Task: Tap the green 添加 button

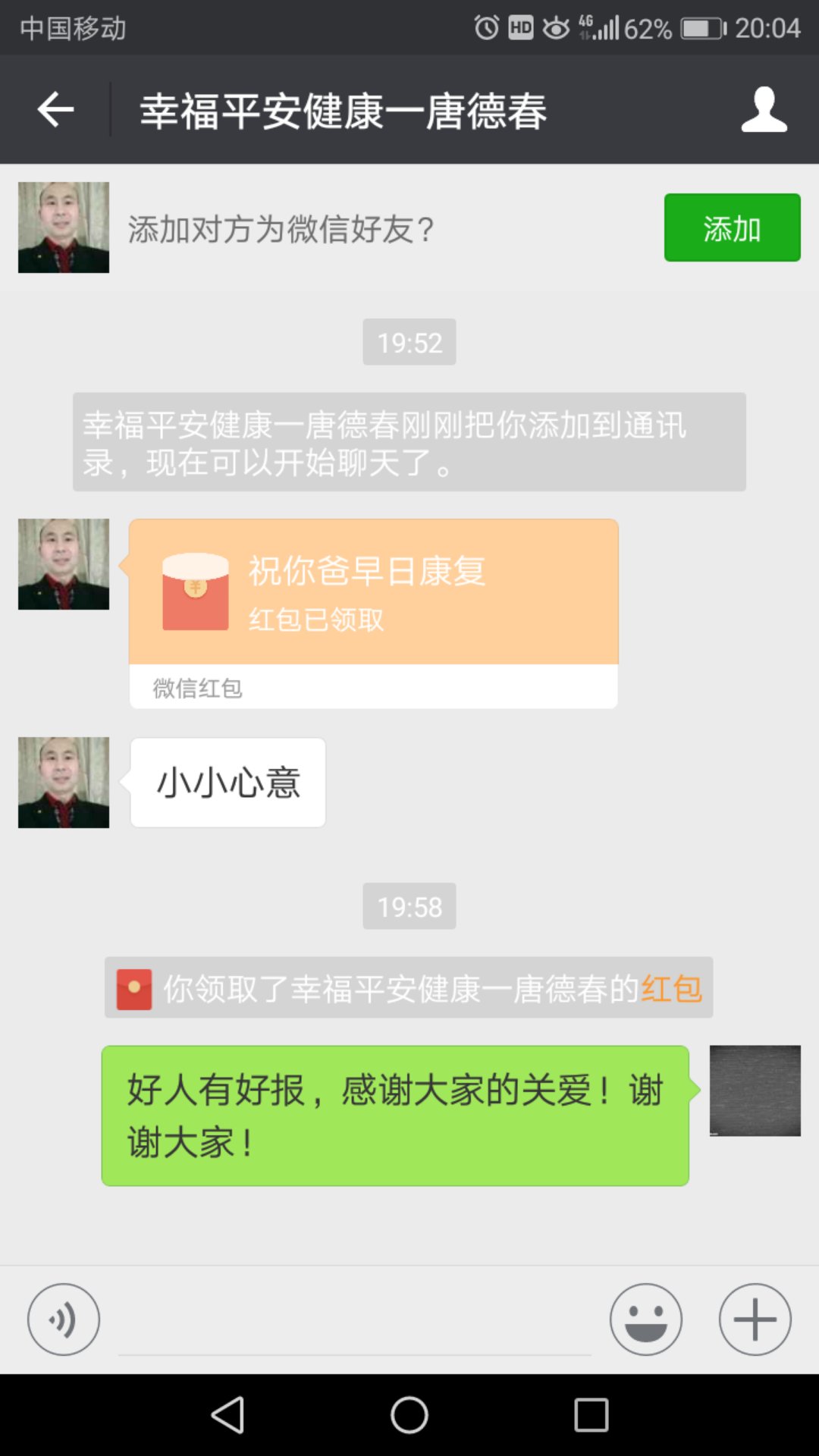Action: pos(732,227)
